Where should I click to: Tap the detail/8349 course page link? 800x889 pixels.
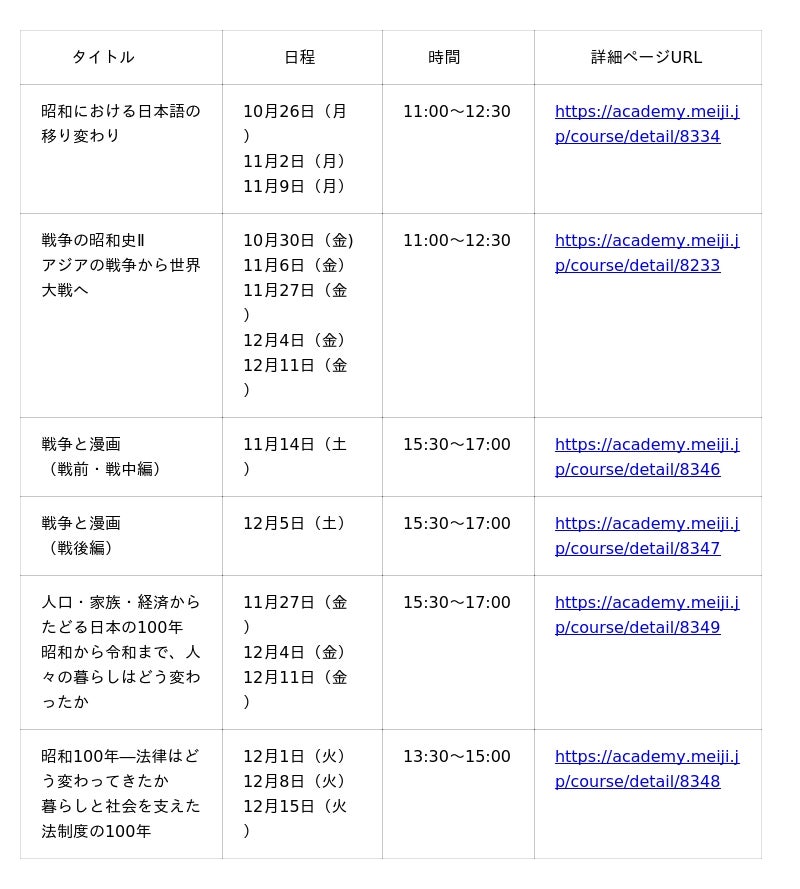(647, 615)
